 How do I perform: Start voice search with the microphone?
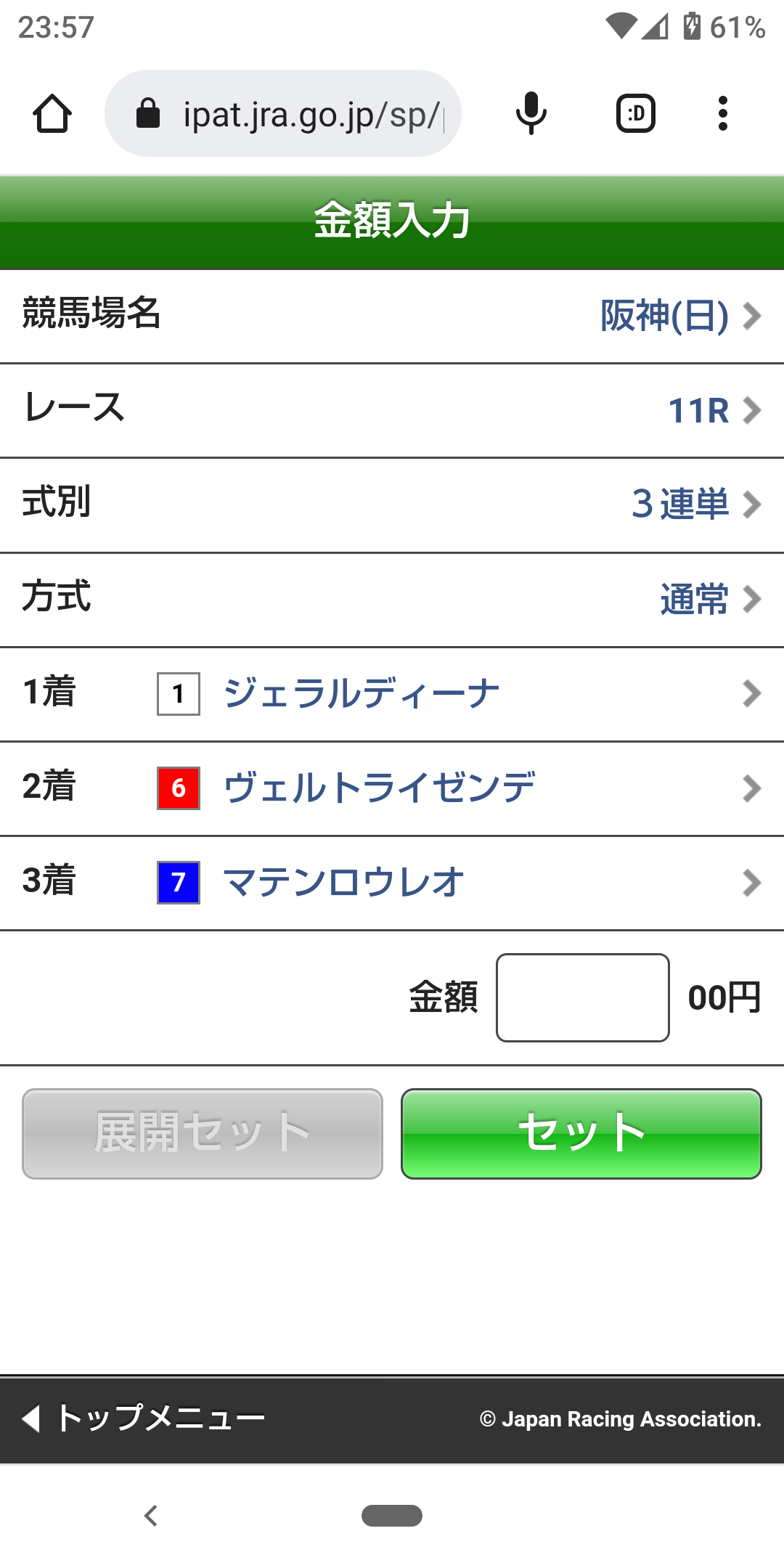[x=531, y=114]
